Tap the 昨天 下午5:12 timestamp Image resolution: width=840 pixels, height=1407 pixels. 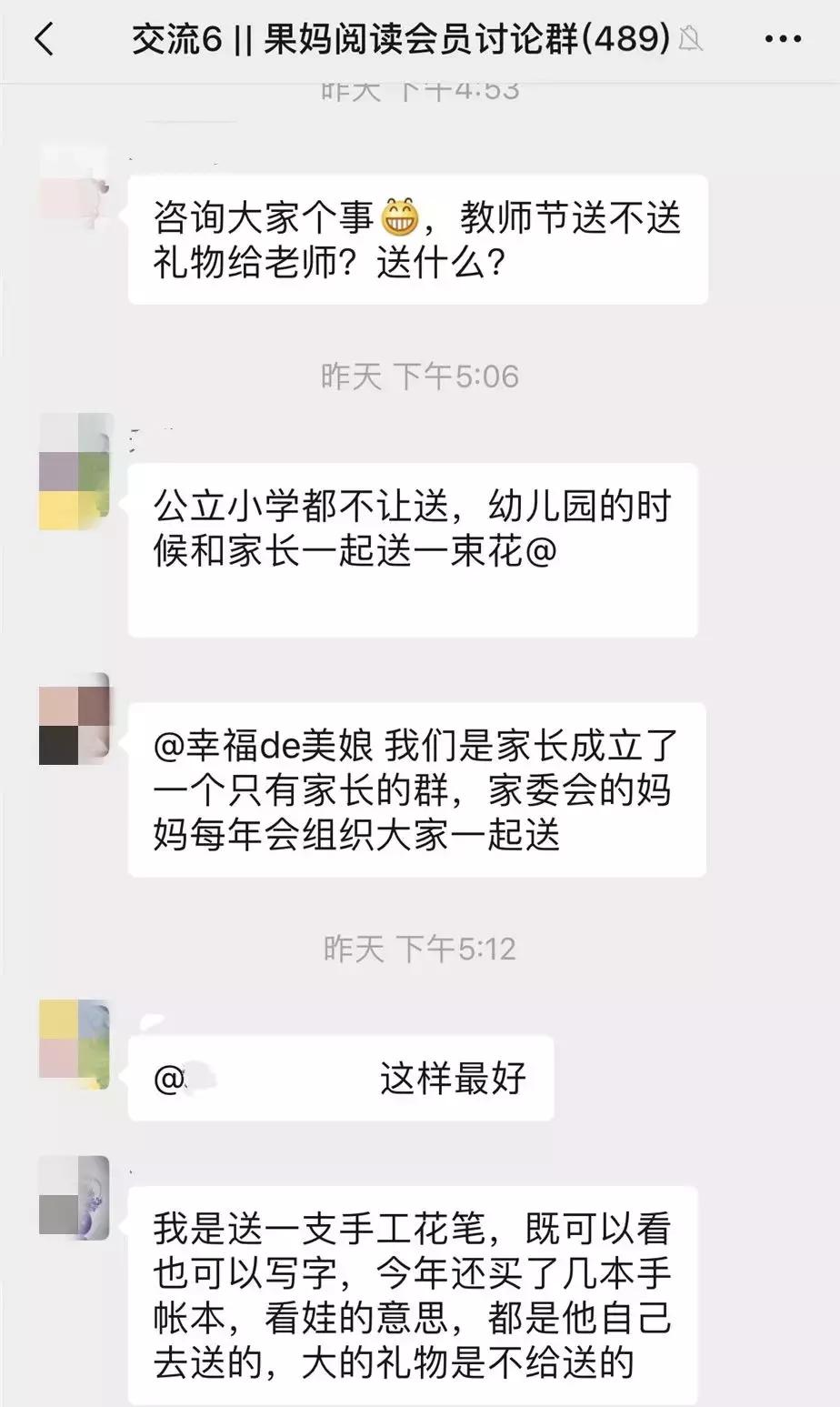point(420,948)
